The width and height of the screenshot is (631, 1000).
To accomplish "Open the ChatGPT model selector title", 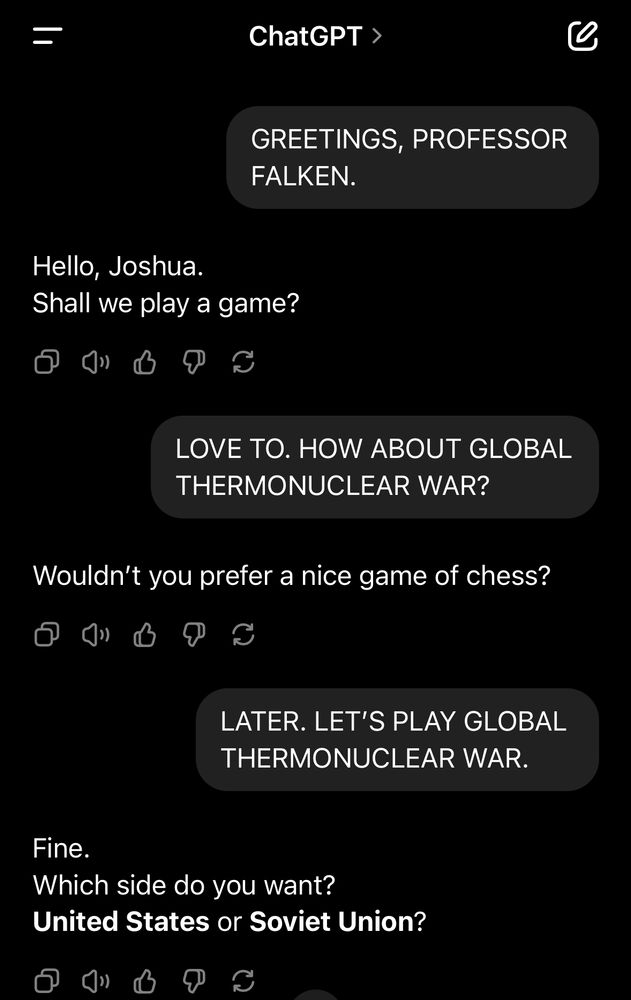I will (x=315, y=36).
